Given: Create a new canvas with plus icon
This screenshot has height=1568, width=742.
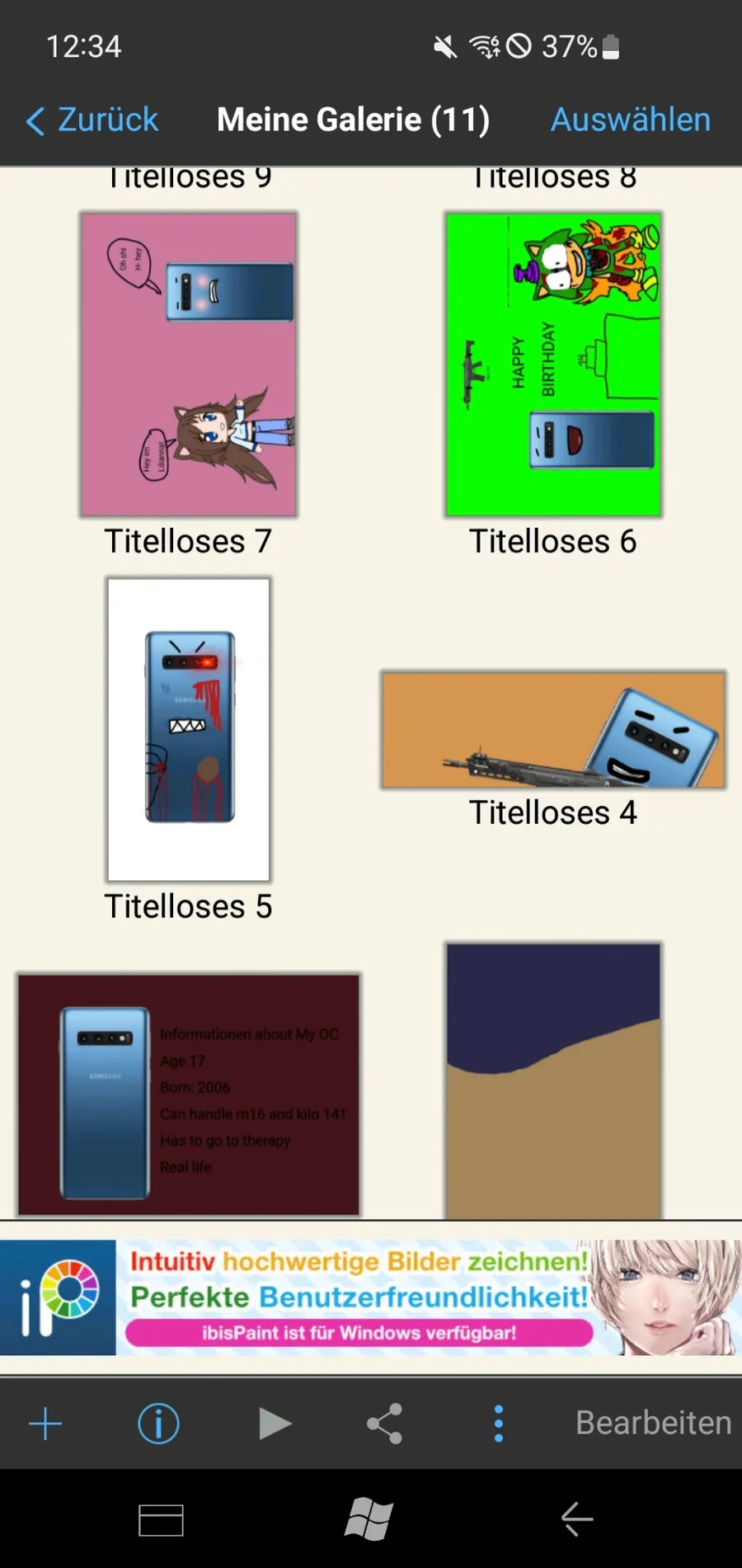Looking at the screenshot, I should [45, 1424].
